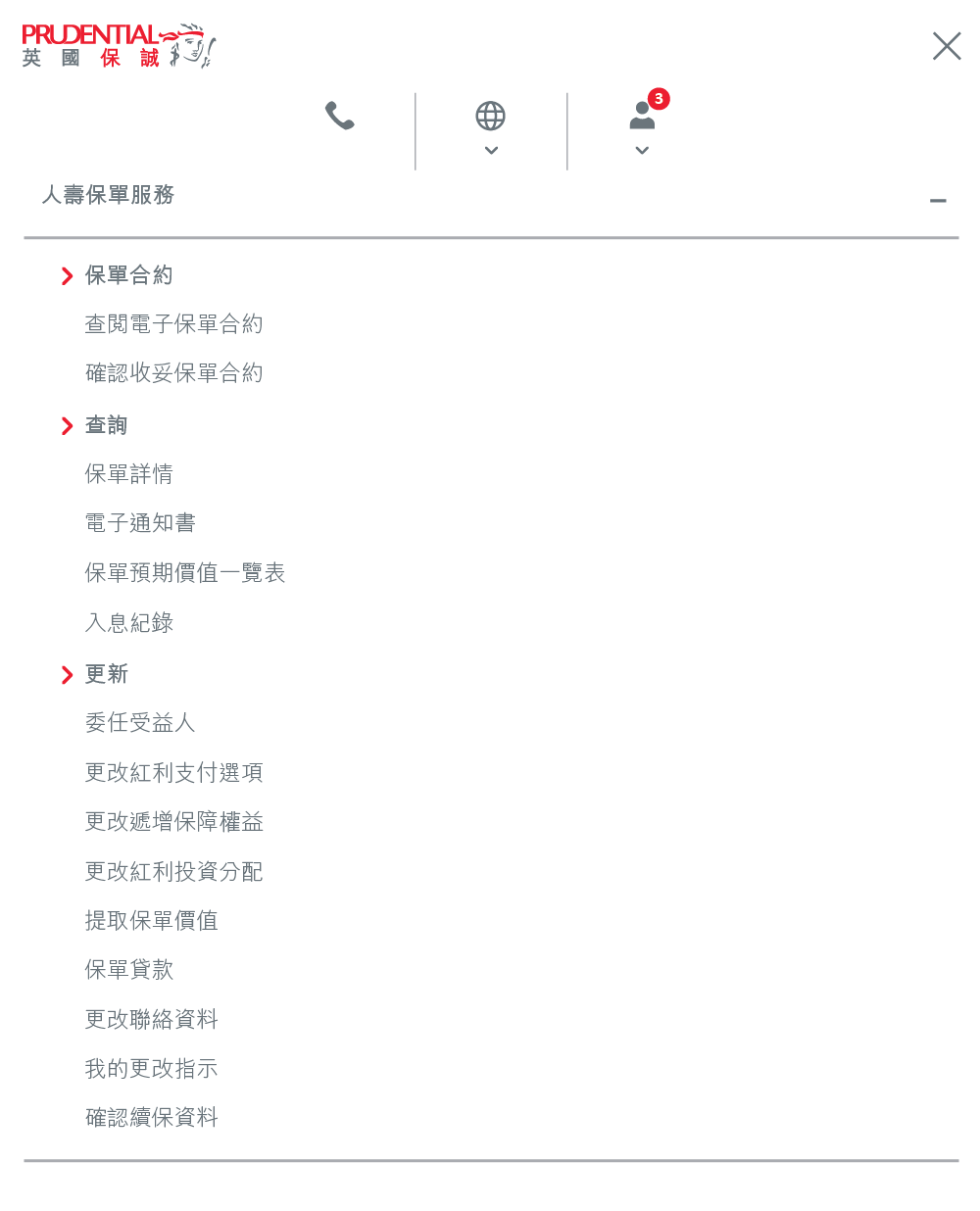Image resolution: width=980 pixels, height=1211 pixels.
Task: Open 確認續保資料
Action: point(151,1118)
